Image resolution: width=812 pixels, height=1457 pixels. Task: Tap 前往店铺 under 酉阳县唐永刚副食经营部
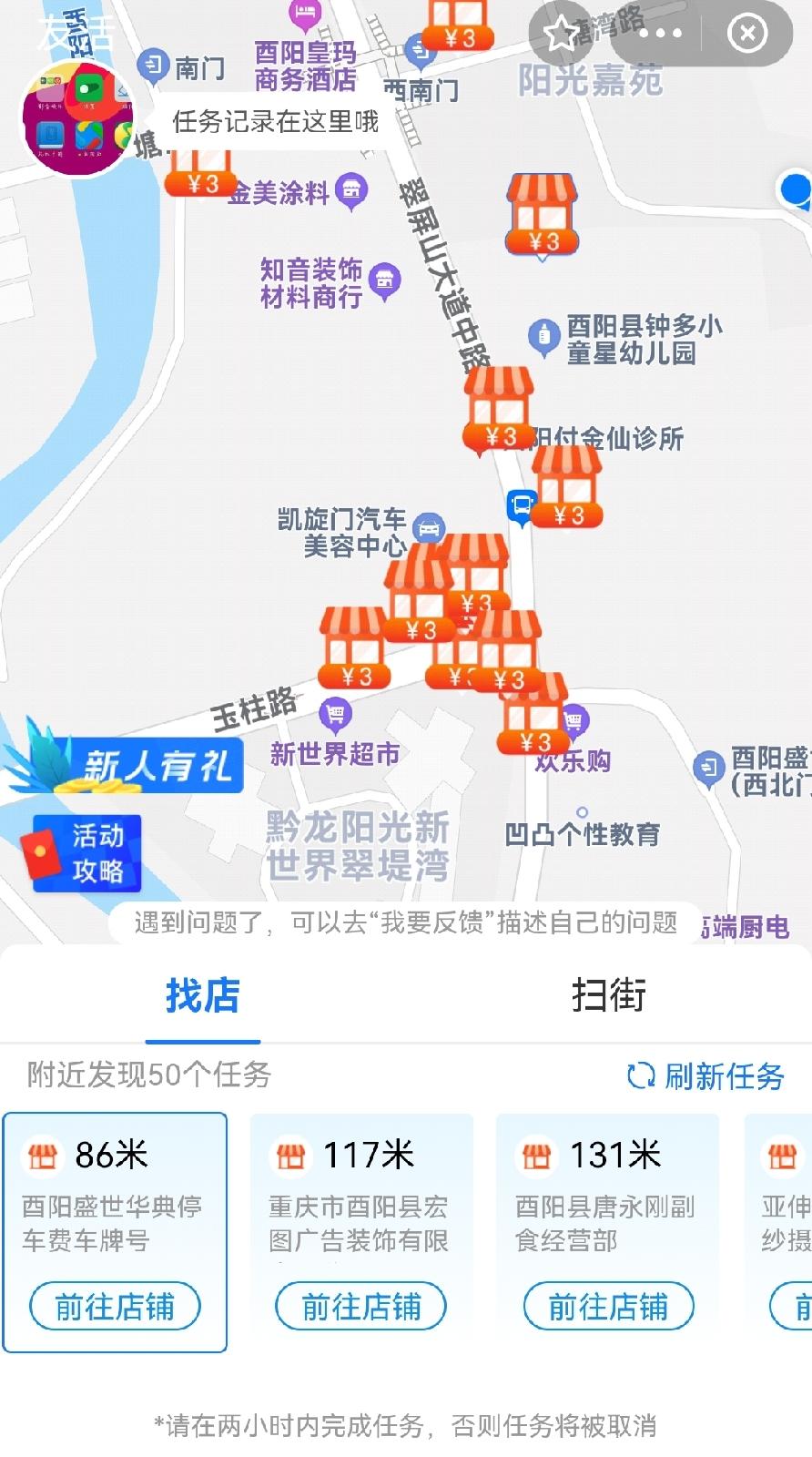pos(607,1306)
